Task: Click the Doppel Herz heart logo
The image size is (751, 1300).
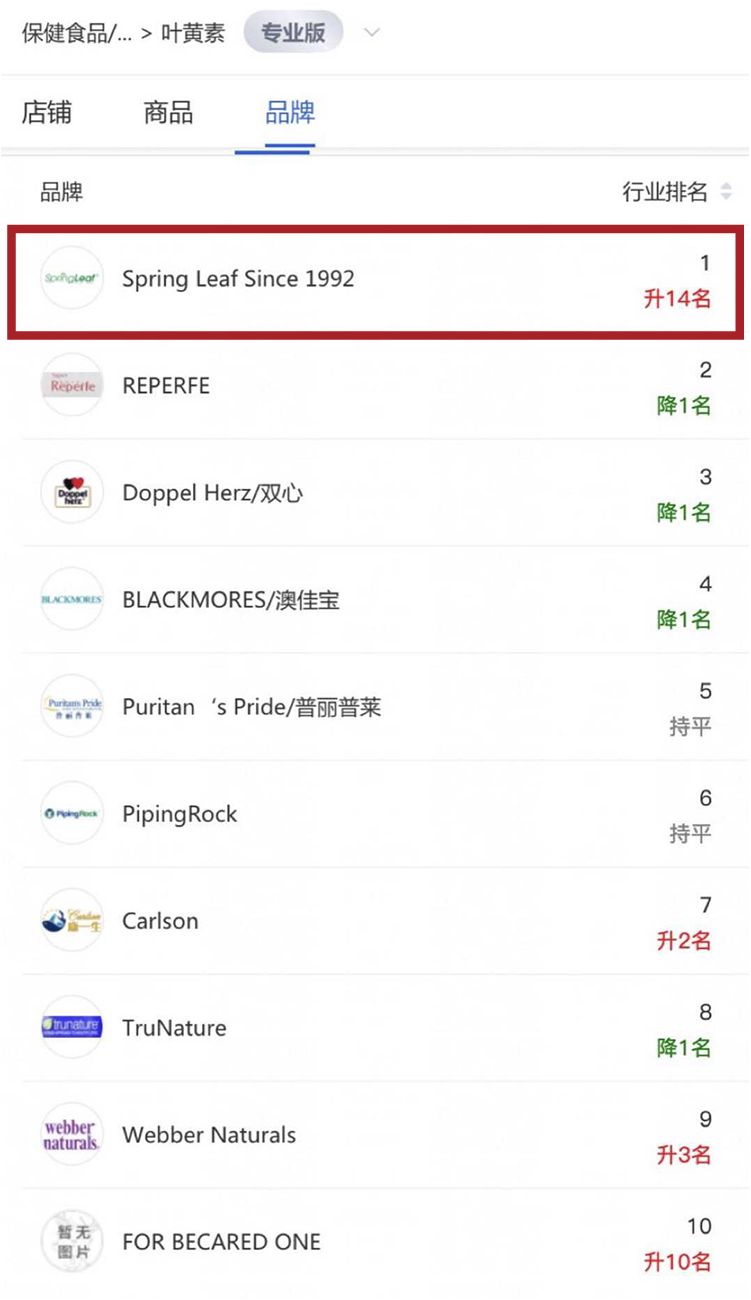Action: tap(71, 492)
